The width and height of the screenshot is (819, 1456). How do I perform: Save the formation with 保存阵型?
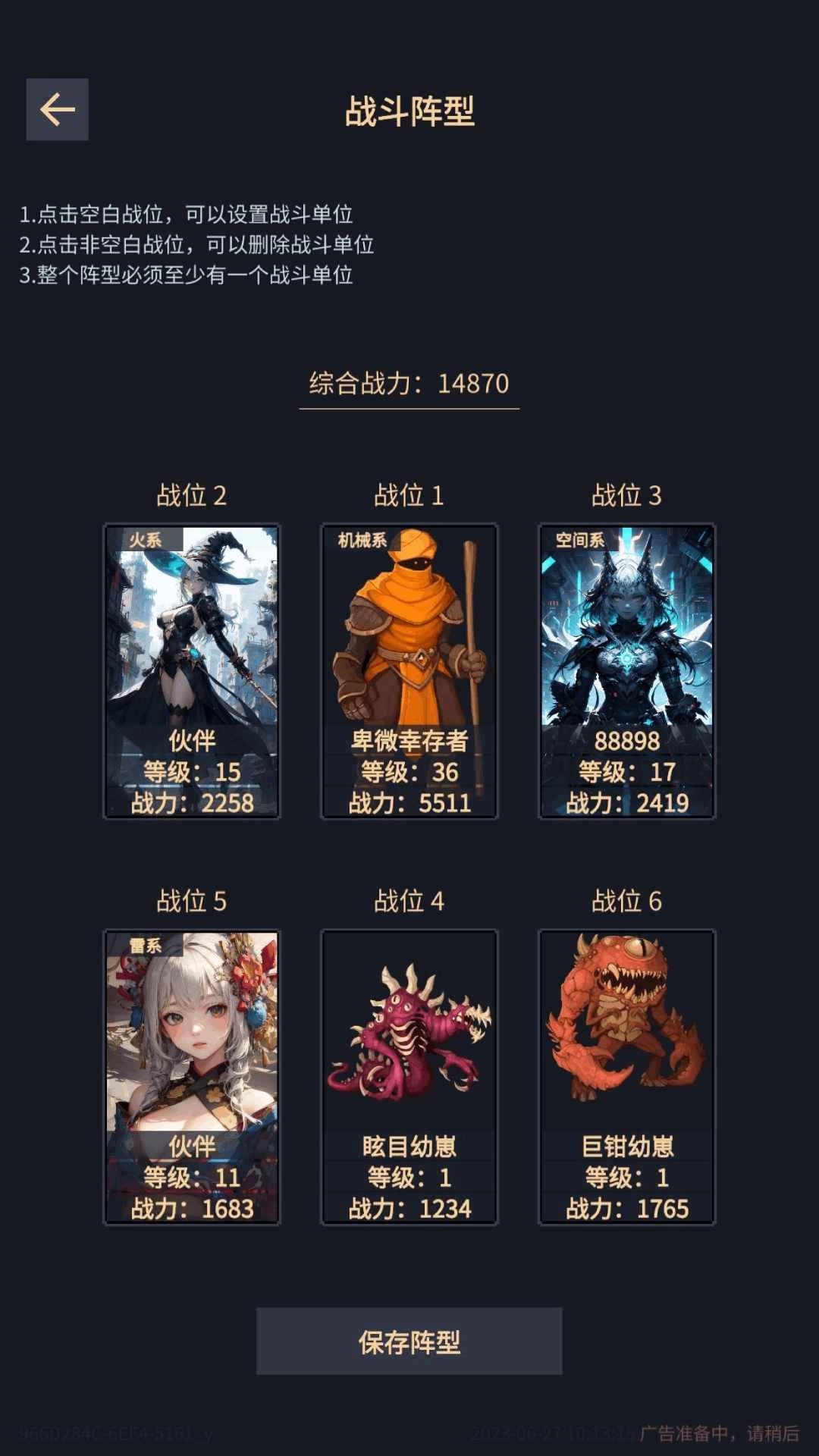(409, 1341)
